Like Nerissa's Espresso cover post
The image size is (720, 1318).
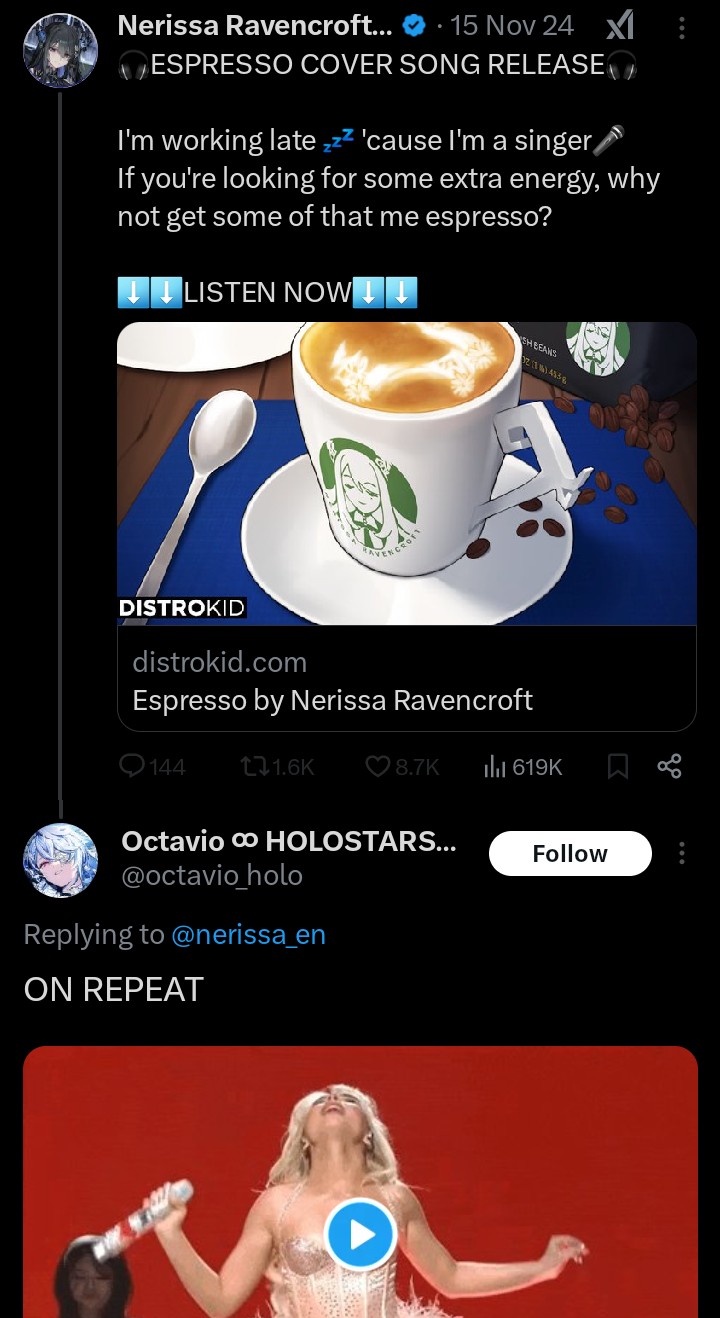(402, 766)
